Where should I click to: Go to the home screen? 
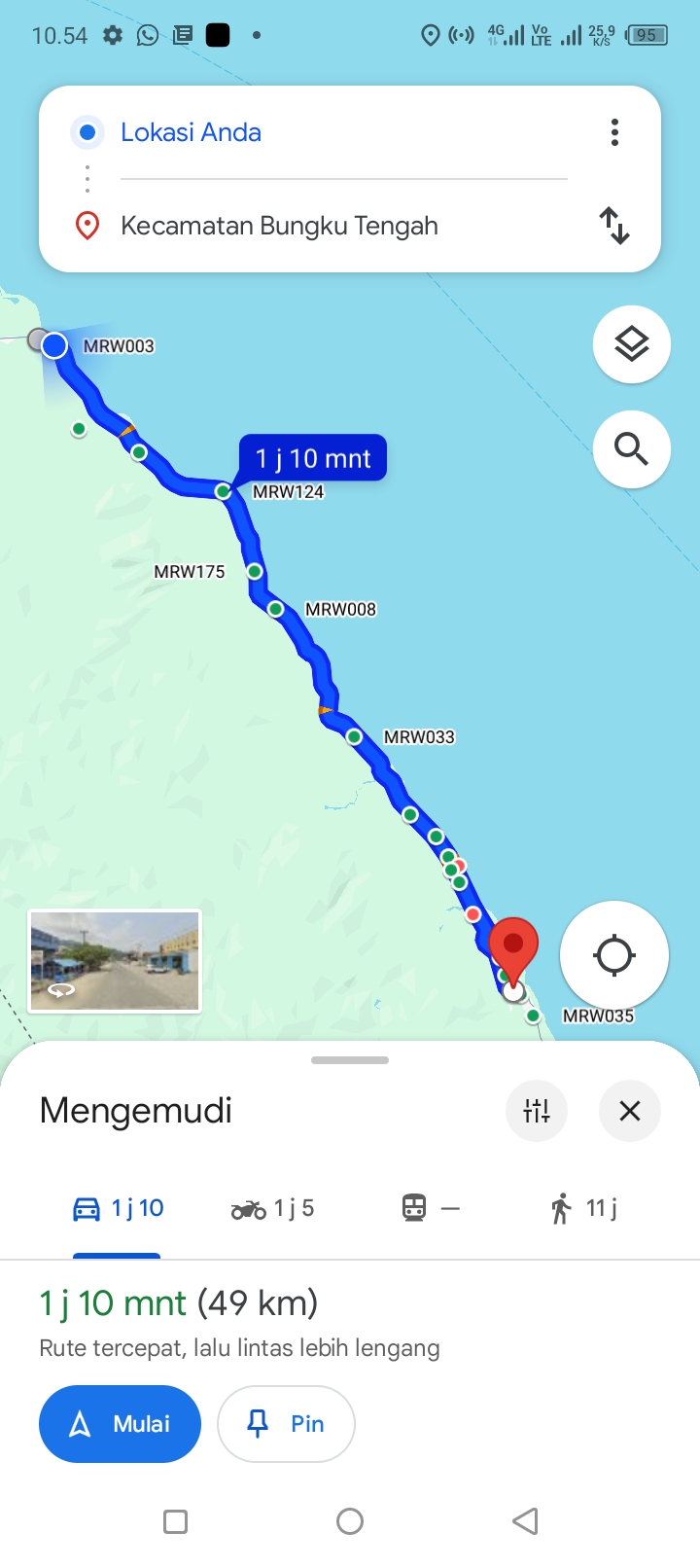[x=350, y=1521]
